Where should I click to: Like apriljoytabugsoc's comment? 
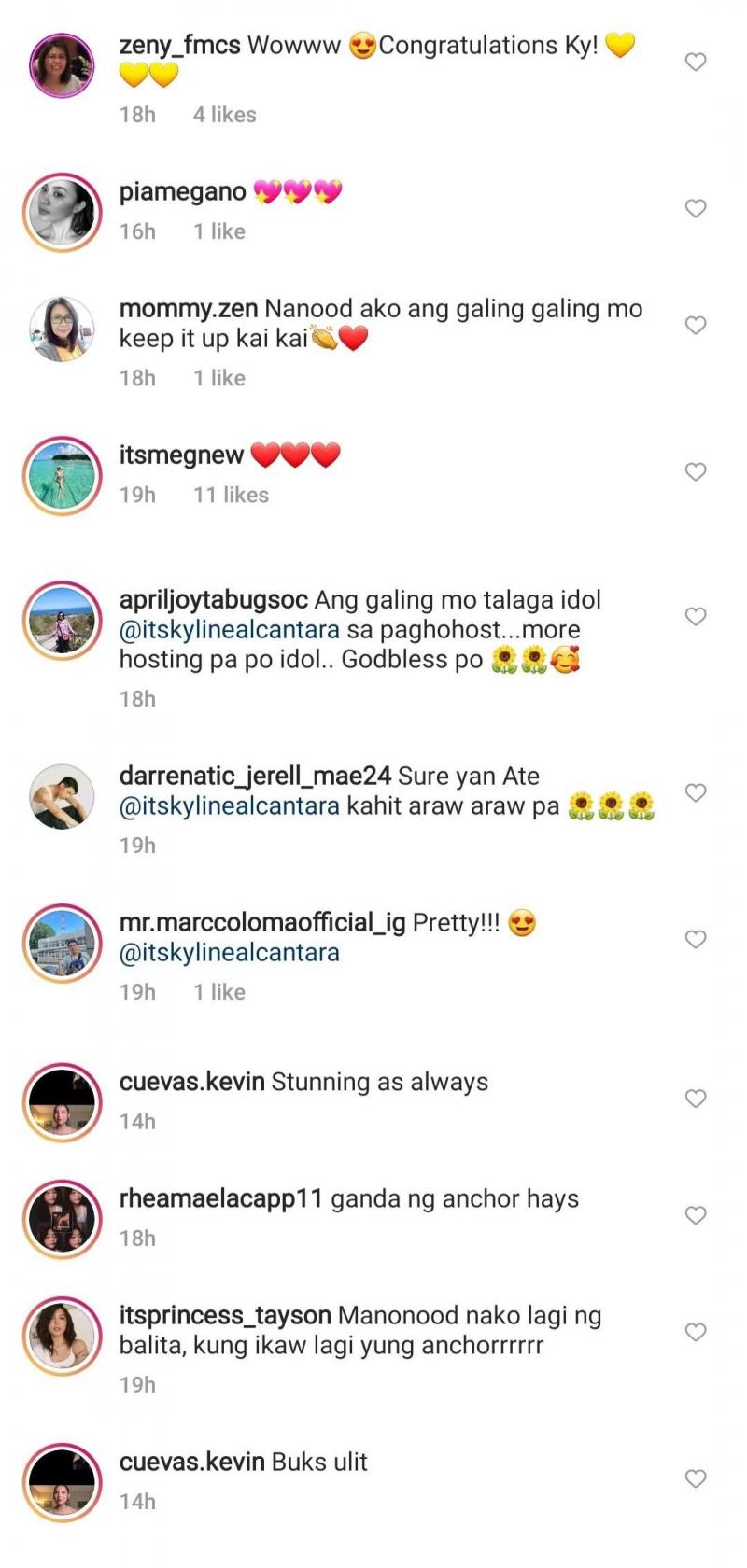(696, 617)
